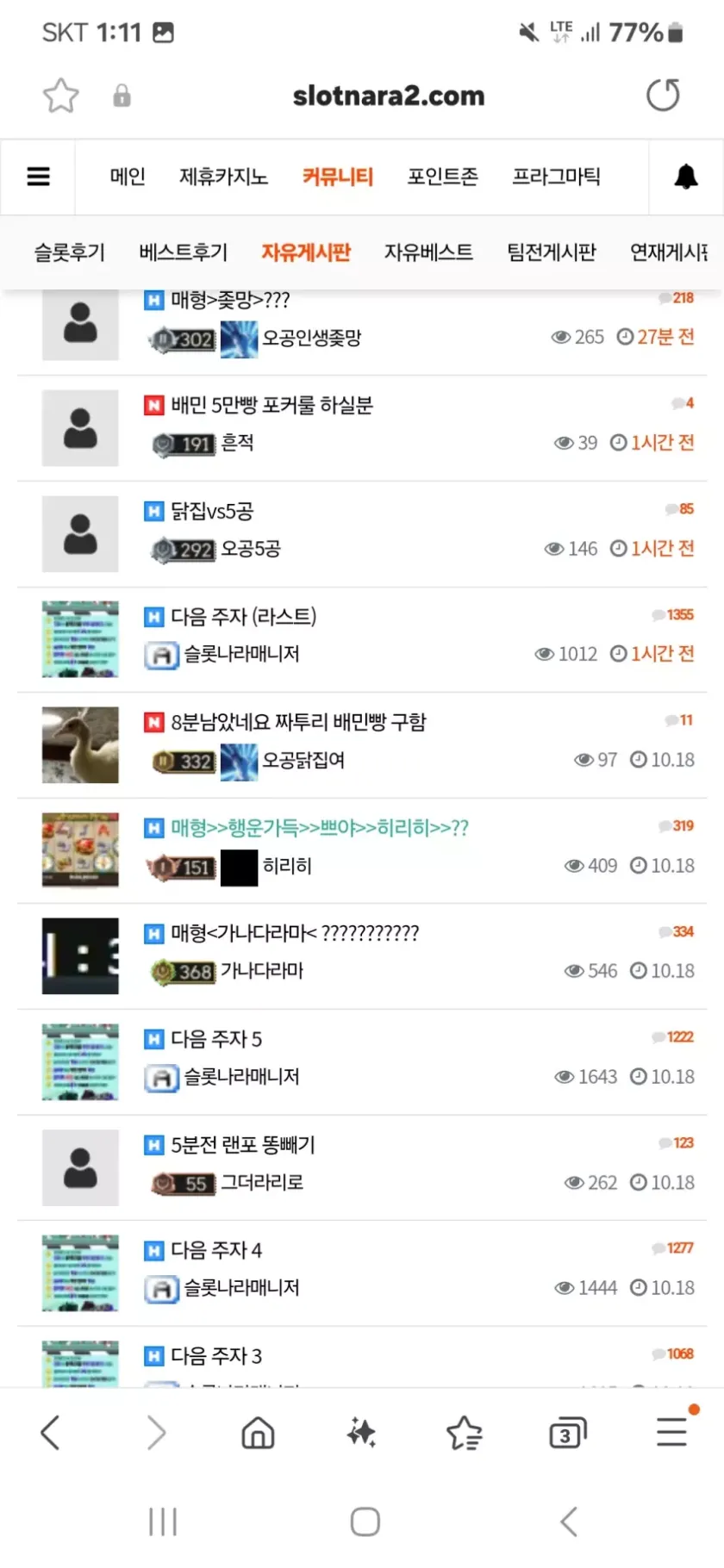Open post '배민 5만빵 포커룰 하실분'
Image resolution: width=724 pixels, height=1568 pixels.
click(x=271, y=405)
